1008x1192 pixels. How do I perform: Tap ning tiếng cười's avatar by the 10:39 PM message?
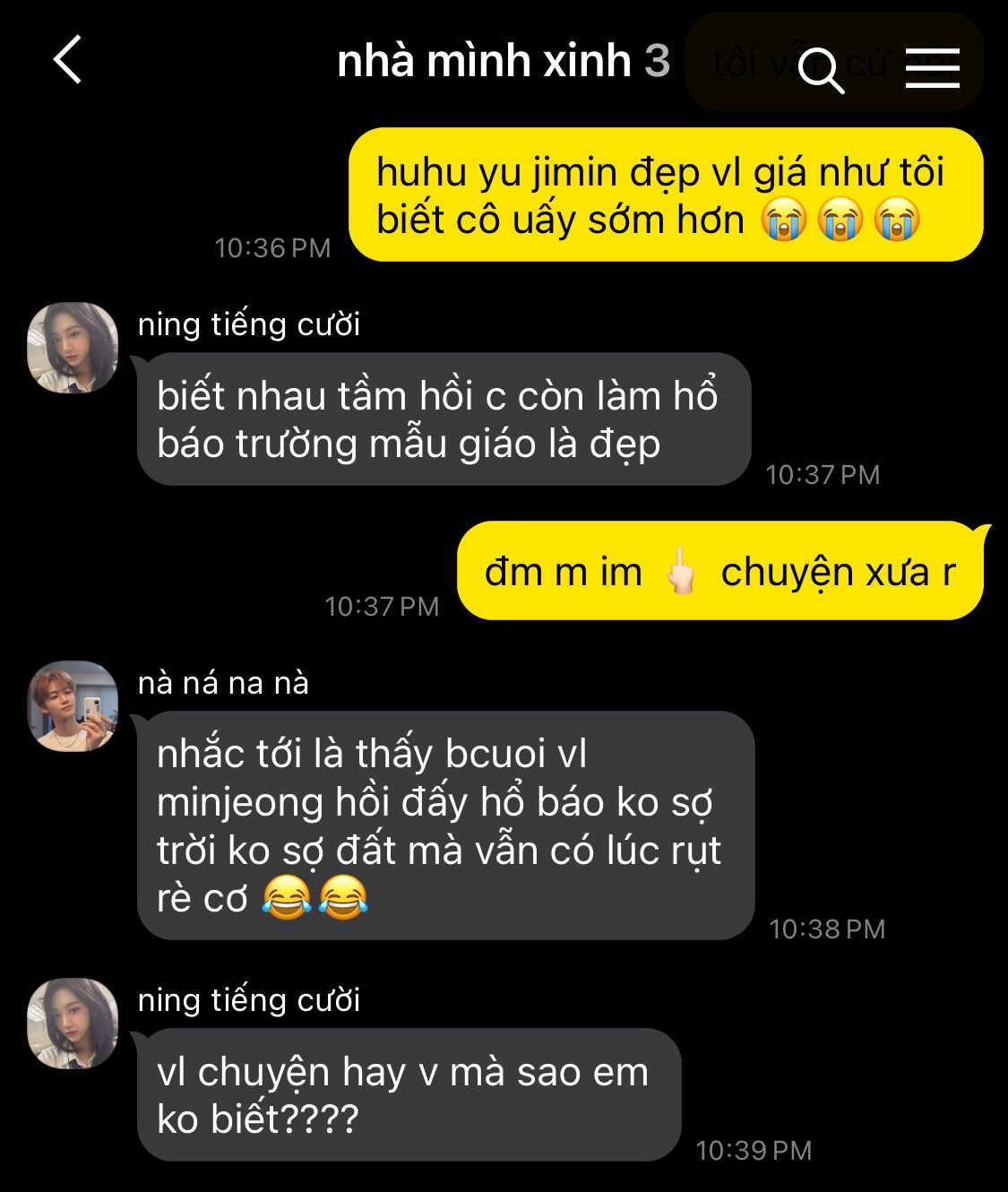73,1024
